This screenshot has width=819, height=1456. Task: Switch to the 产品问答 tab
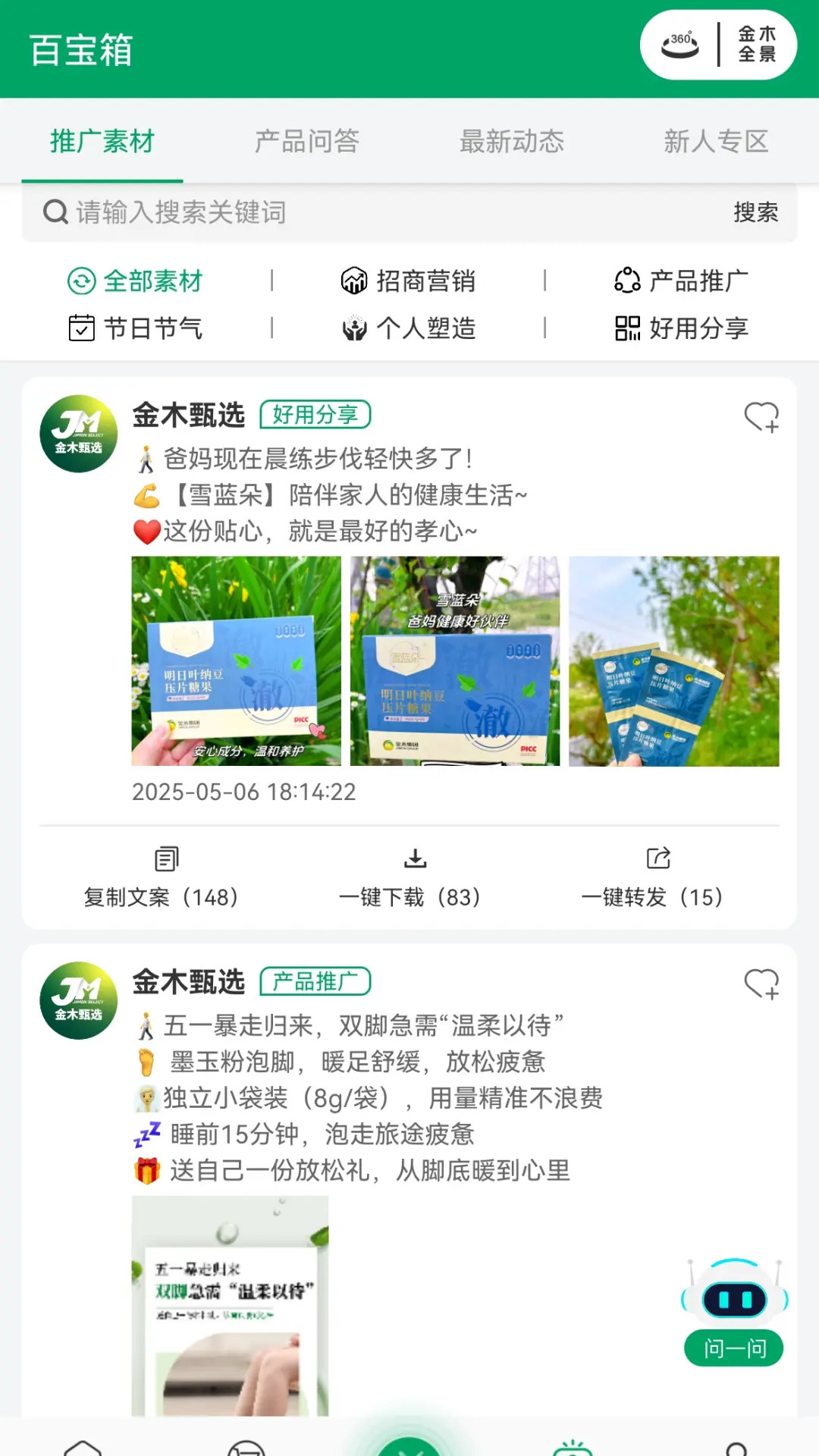[x=307, y=141]
